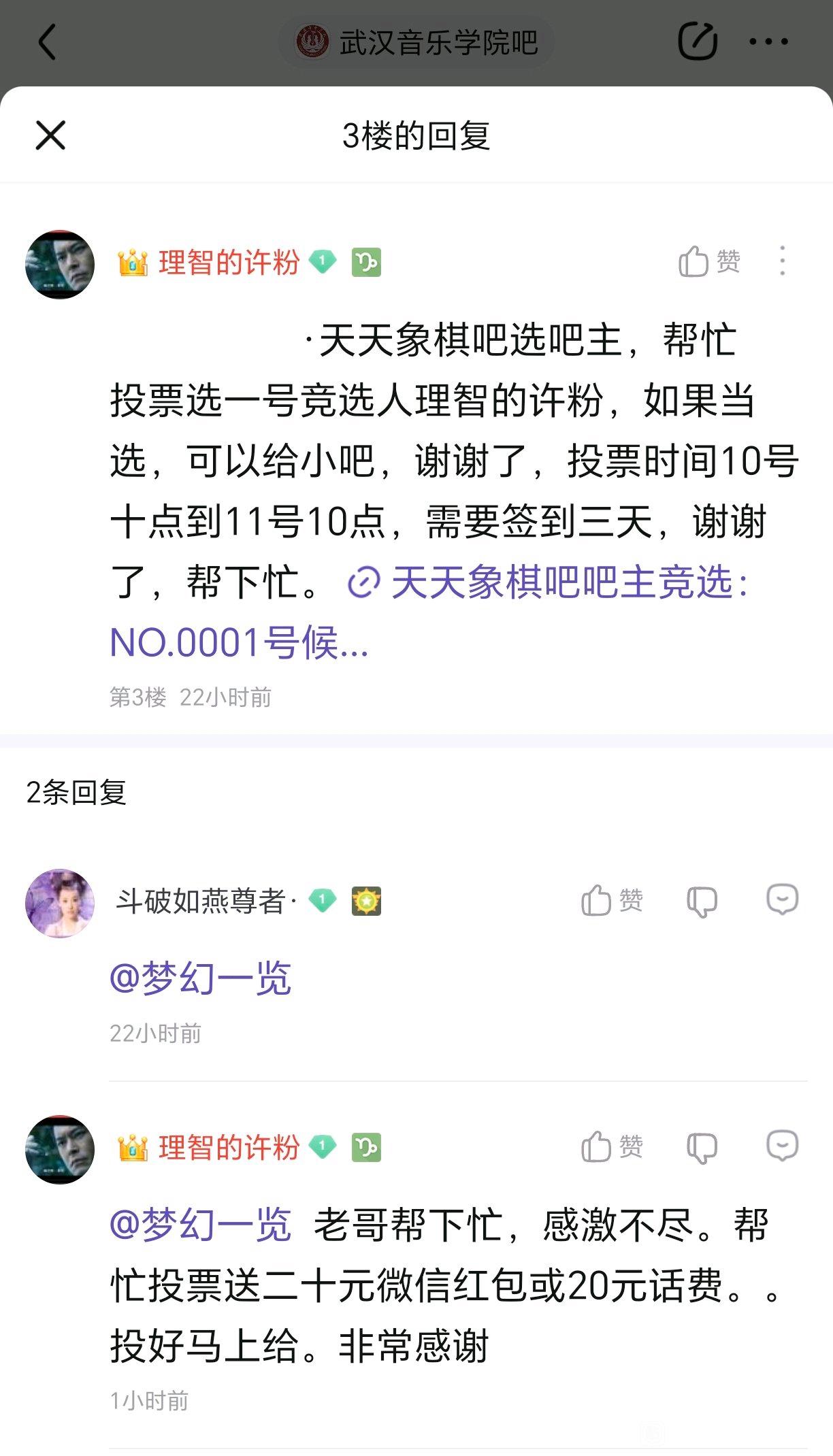
Task: Reply to 斗破如燕尊者's comment
Action: click(x=782, y=900)
